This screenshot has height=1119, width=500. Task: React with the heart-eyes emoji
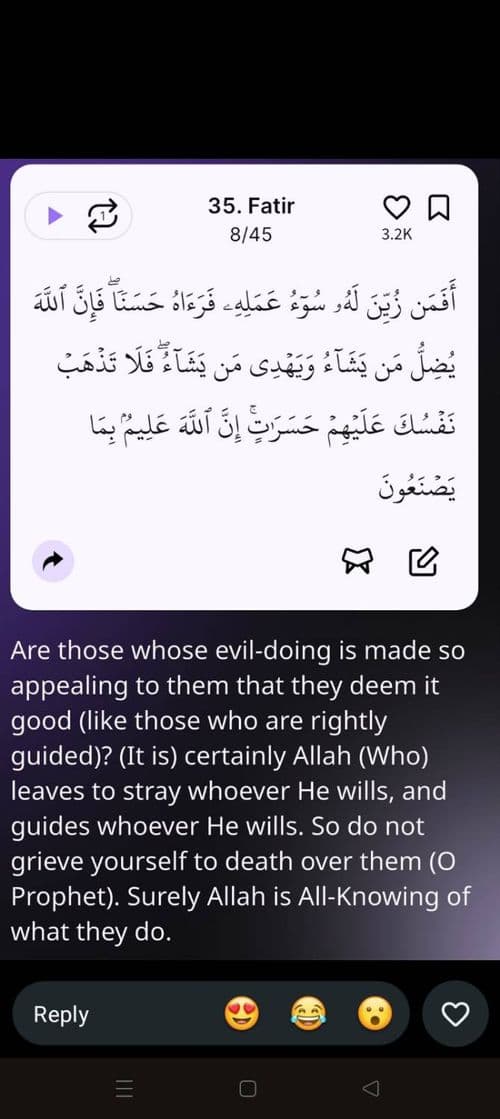click(x=242, y=1014)
